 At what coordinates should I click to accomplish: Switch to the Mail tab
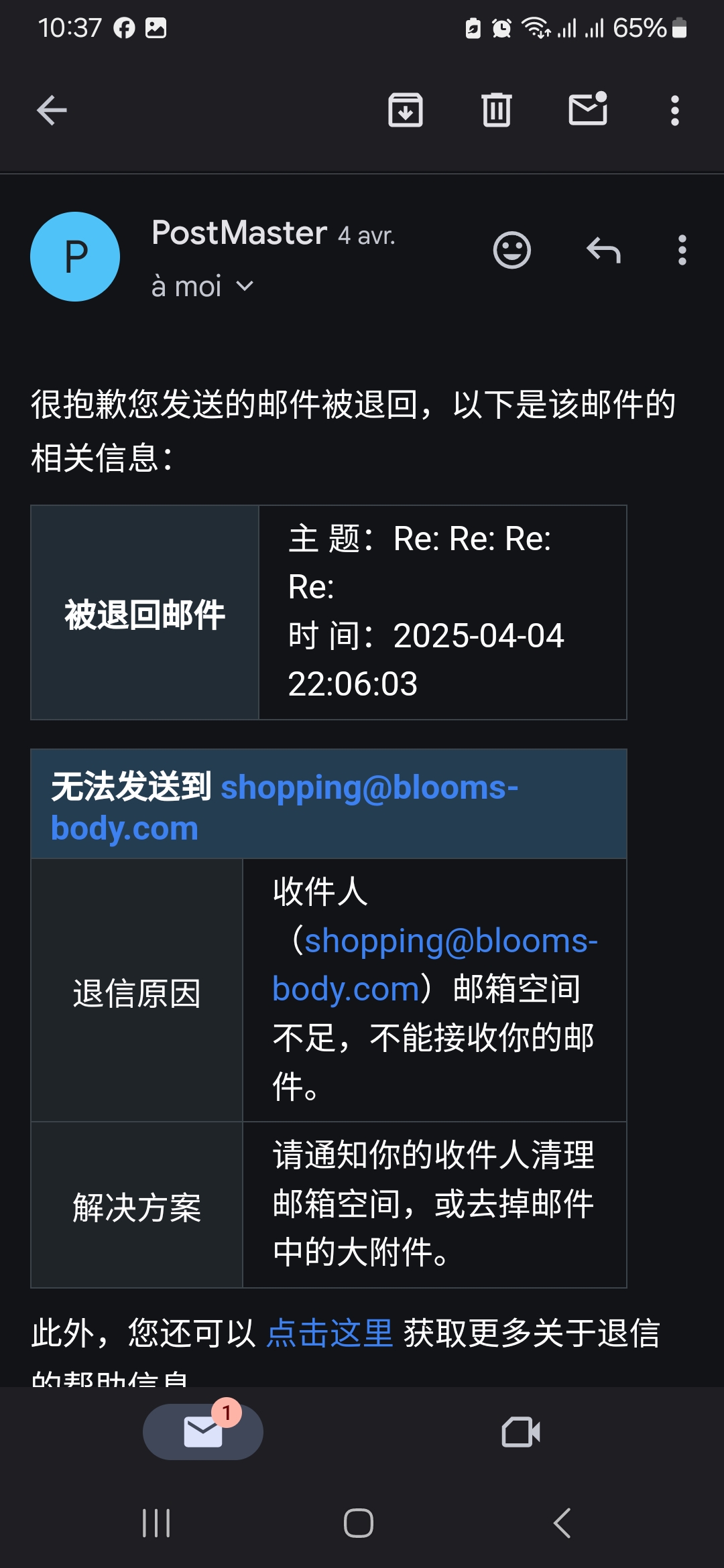click(x=203, y=1432)
